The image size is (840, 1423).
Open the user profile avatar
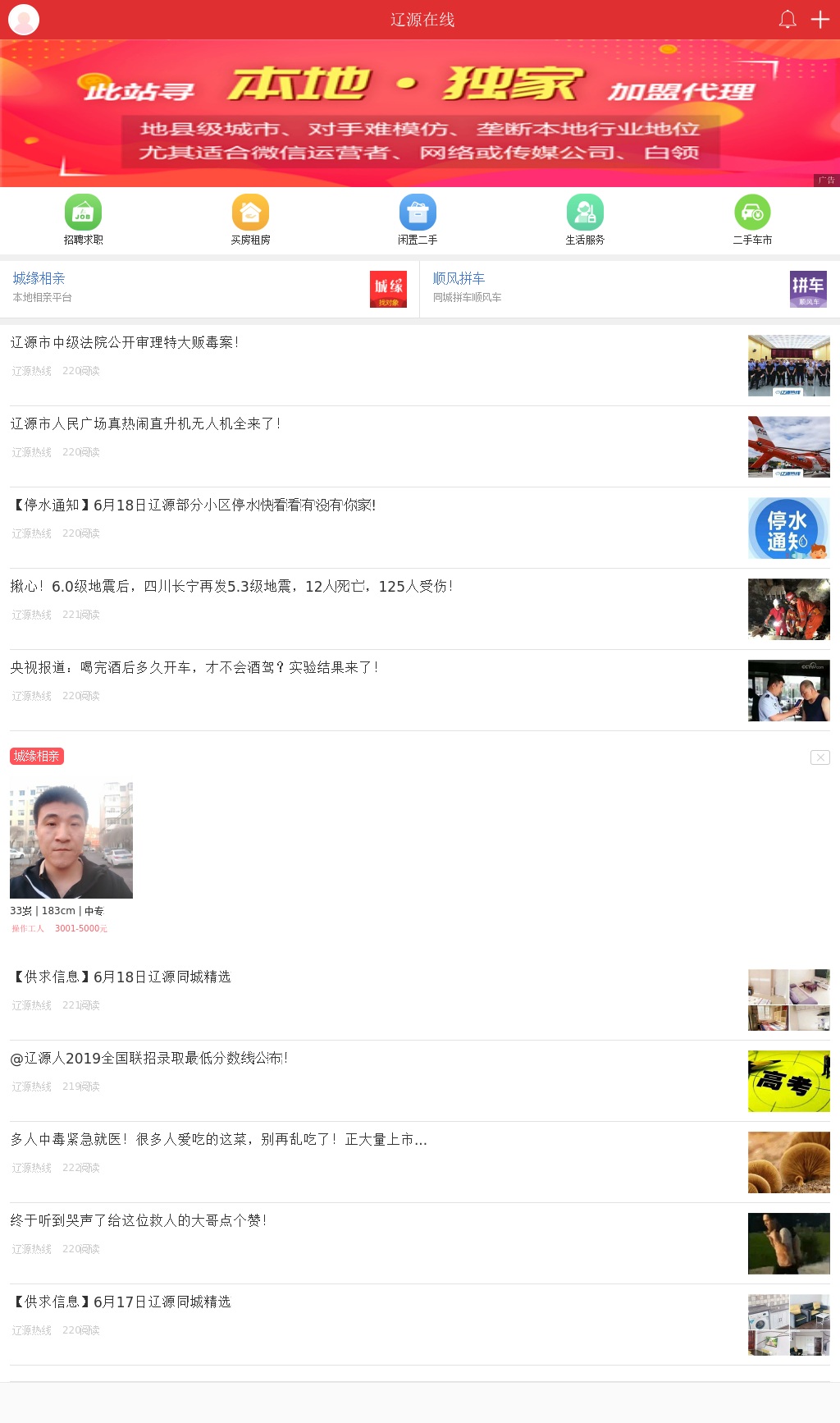[x=24, y=20]
